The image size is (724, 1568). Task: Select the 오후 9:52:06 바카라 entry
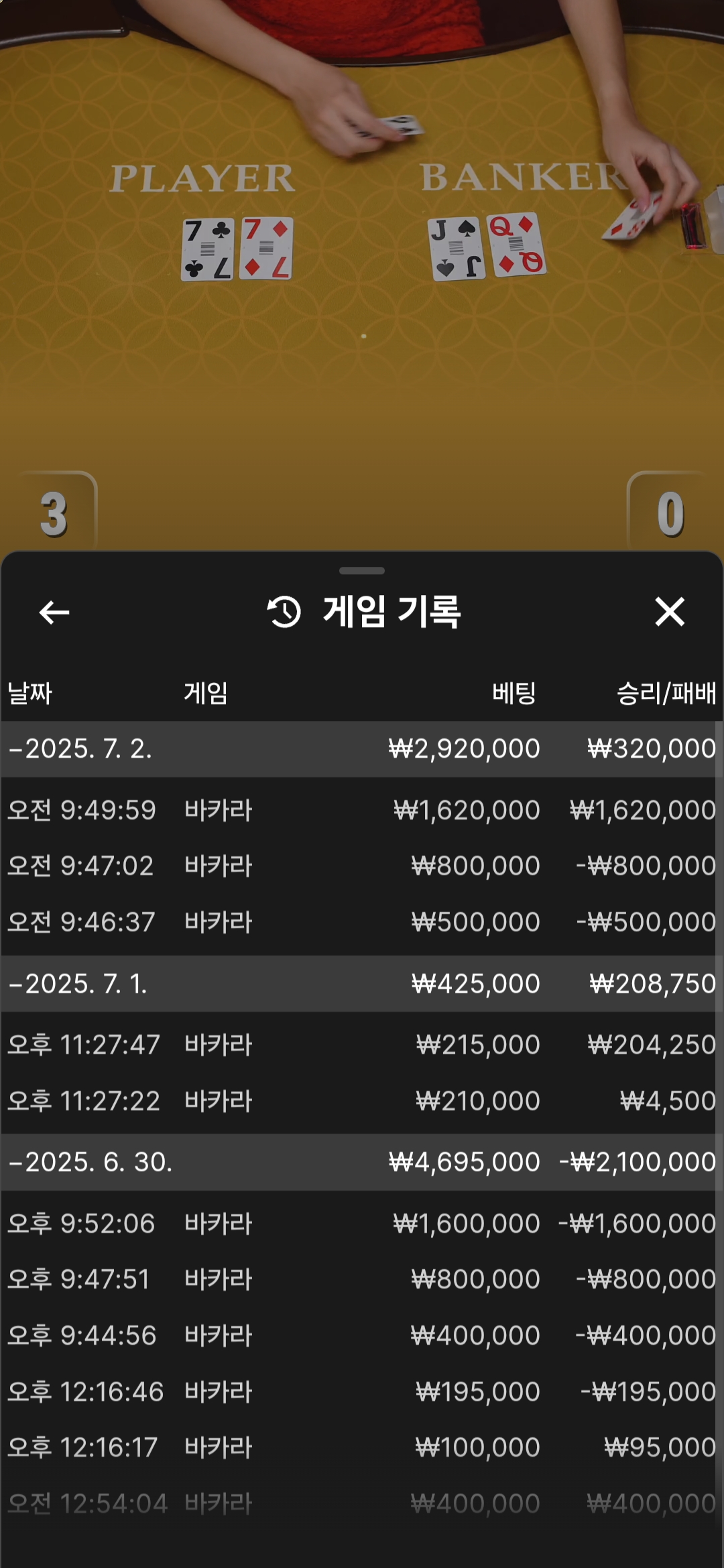362,1224
